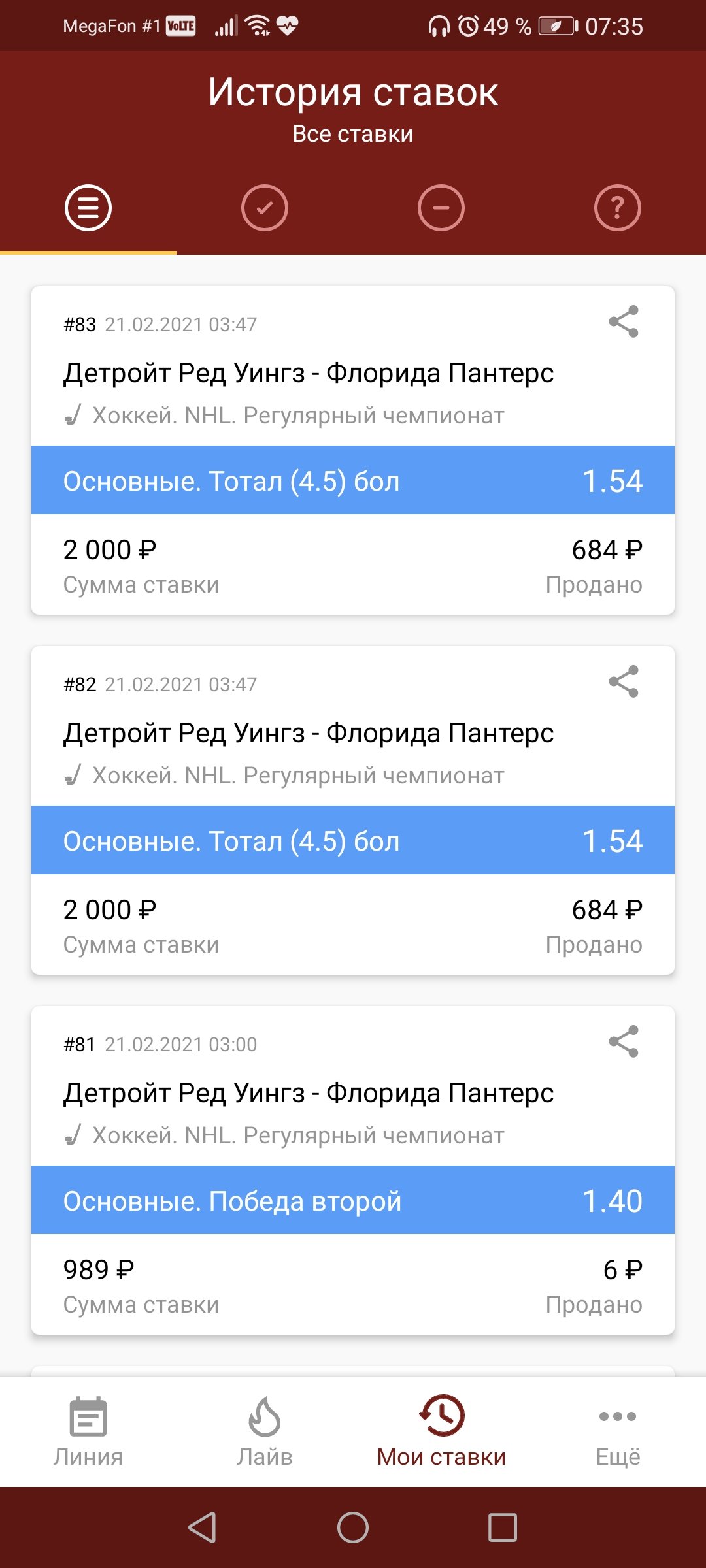Show all bets filter tab
This screenshot has height=1568, width=706.
(88, 208)
